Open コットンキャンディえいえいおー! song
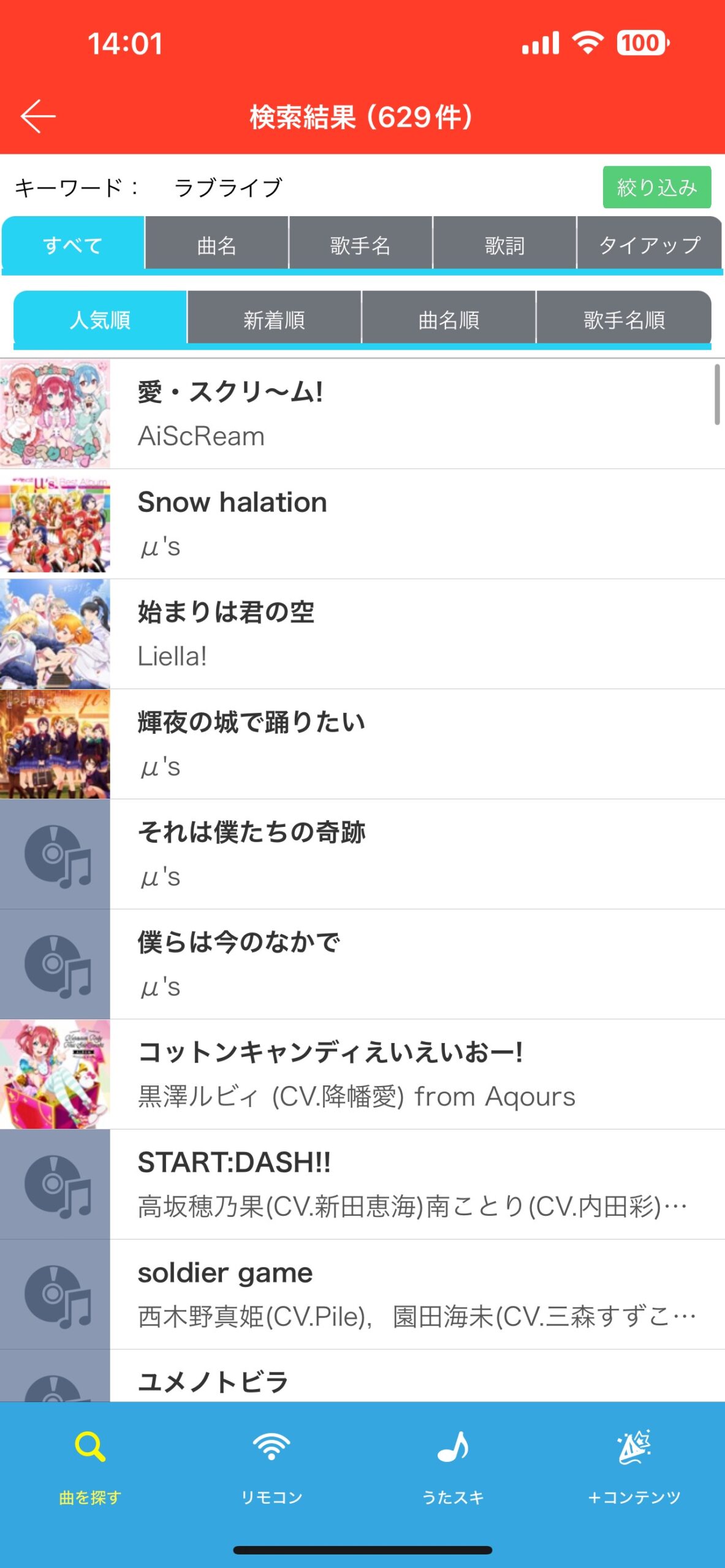 362,1074
